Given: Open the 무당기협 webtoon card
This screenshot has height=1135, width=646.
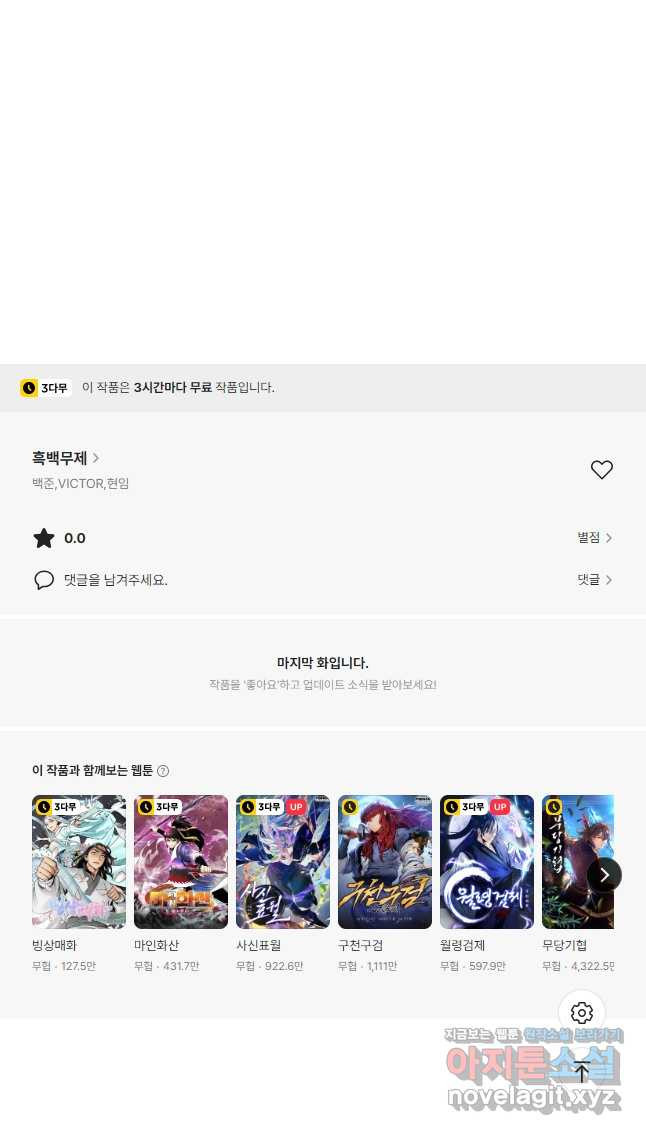Looking at the screenshot, I should [x=575, y=862].
